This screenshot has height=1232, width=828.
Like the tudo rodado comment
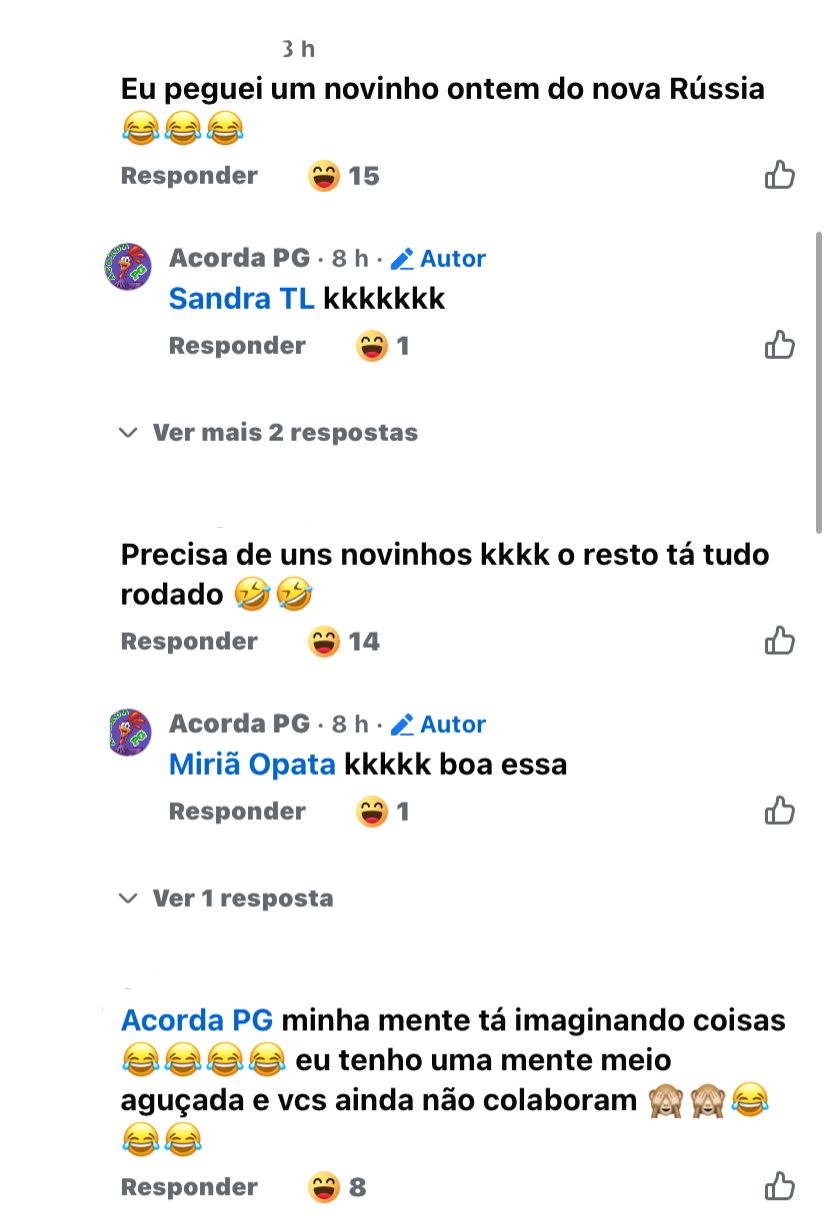point(779,640)
